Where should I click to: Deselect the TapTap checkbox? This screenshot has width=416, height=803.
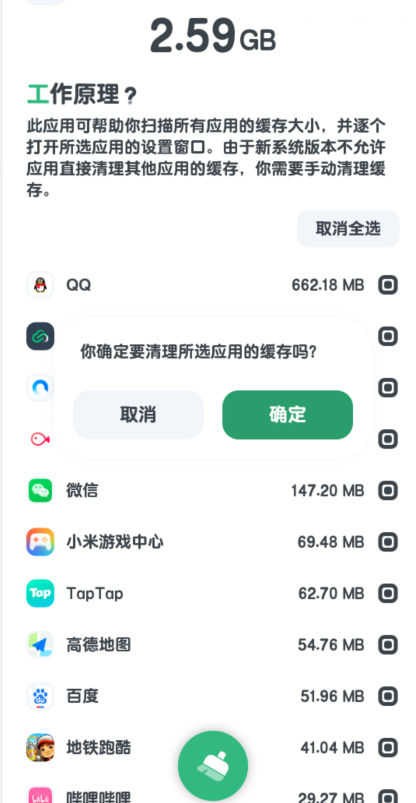[388, 594]
